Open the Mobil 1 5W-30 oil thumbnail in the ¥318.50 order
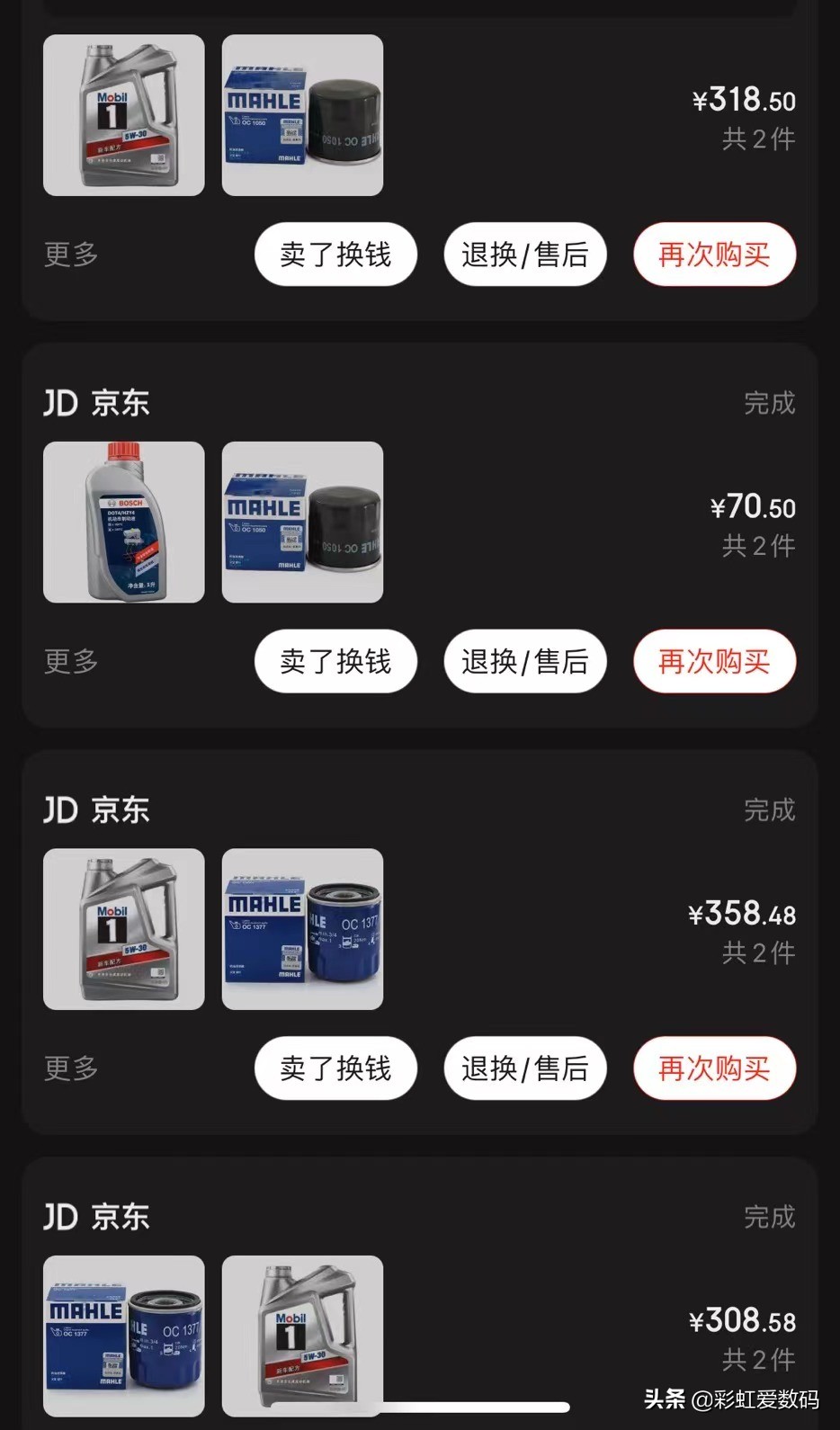 pyautogui.click(x=123, y=115)
